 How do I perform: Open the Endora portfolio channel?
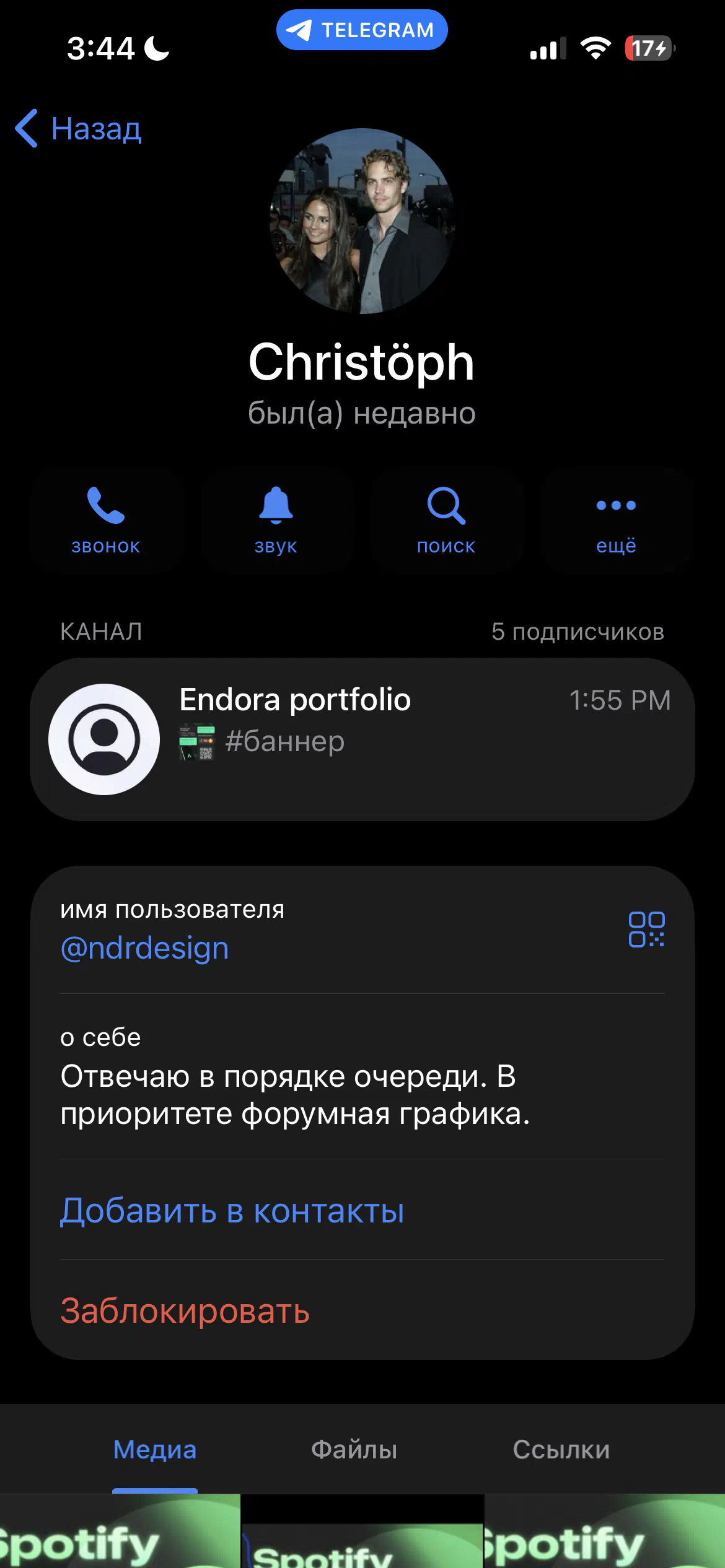pyautogui.click(x=362, y=739)
